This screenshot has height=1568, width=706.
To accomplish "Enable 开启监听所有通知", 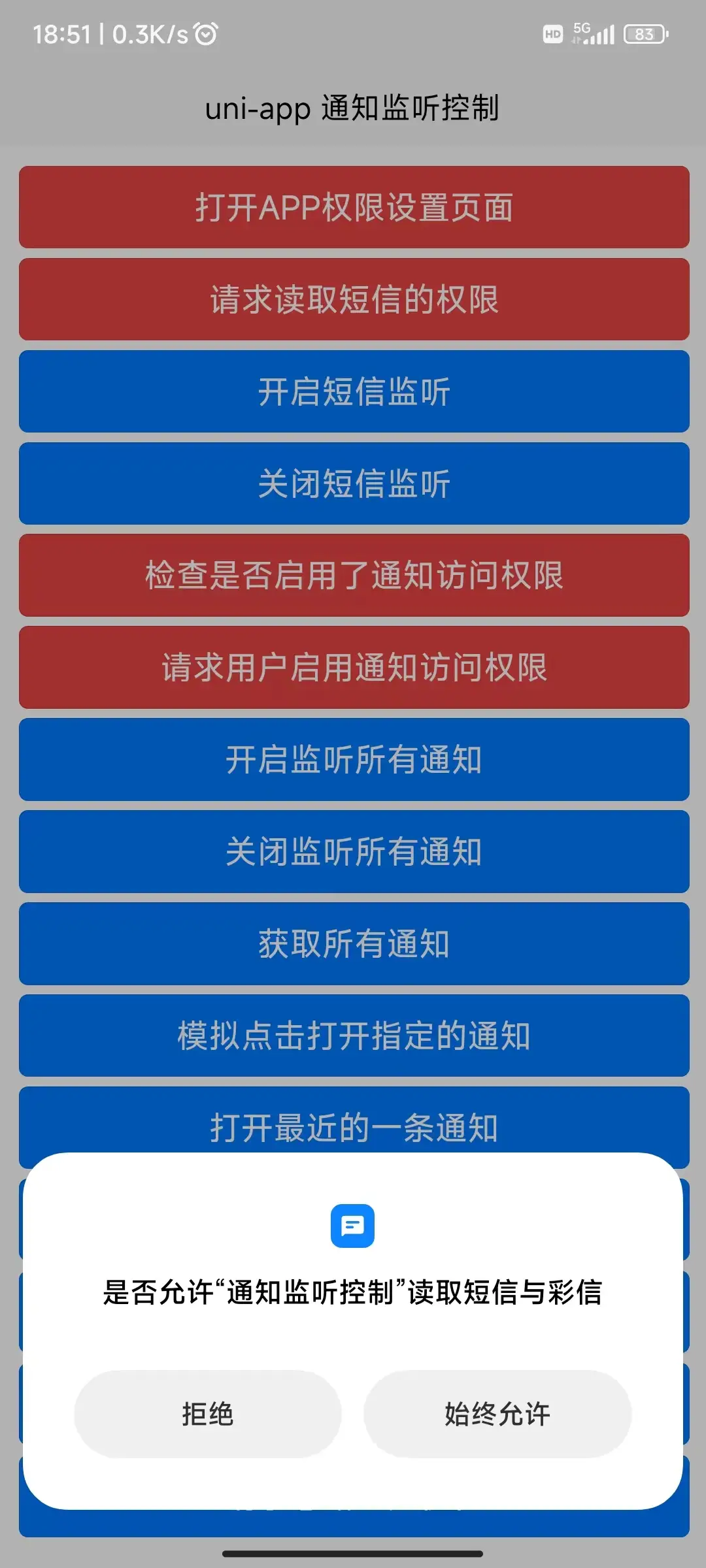I will [354, 760].
